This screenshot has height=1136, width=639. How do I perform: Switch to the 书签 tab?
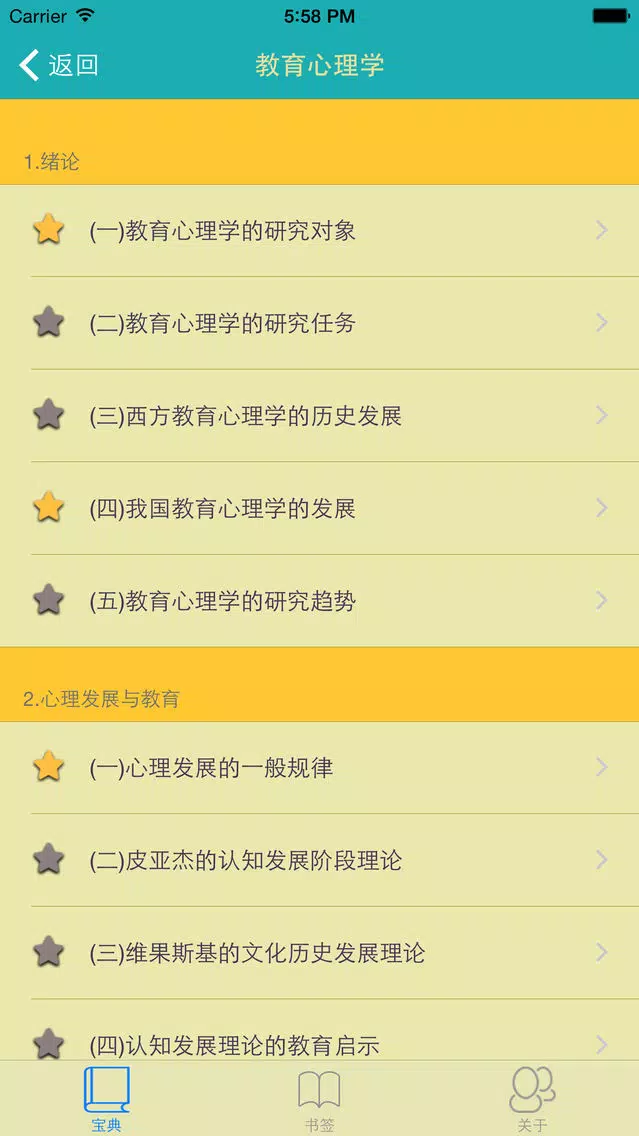pyautogui.click(x=320, y=1100)
